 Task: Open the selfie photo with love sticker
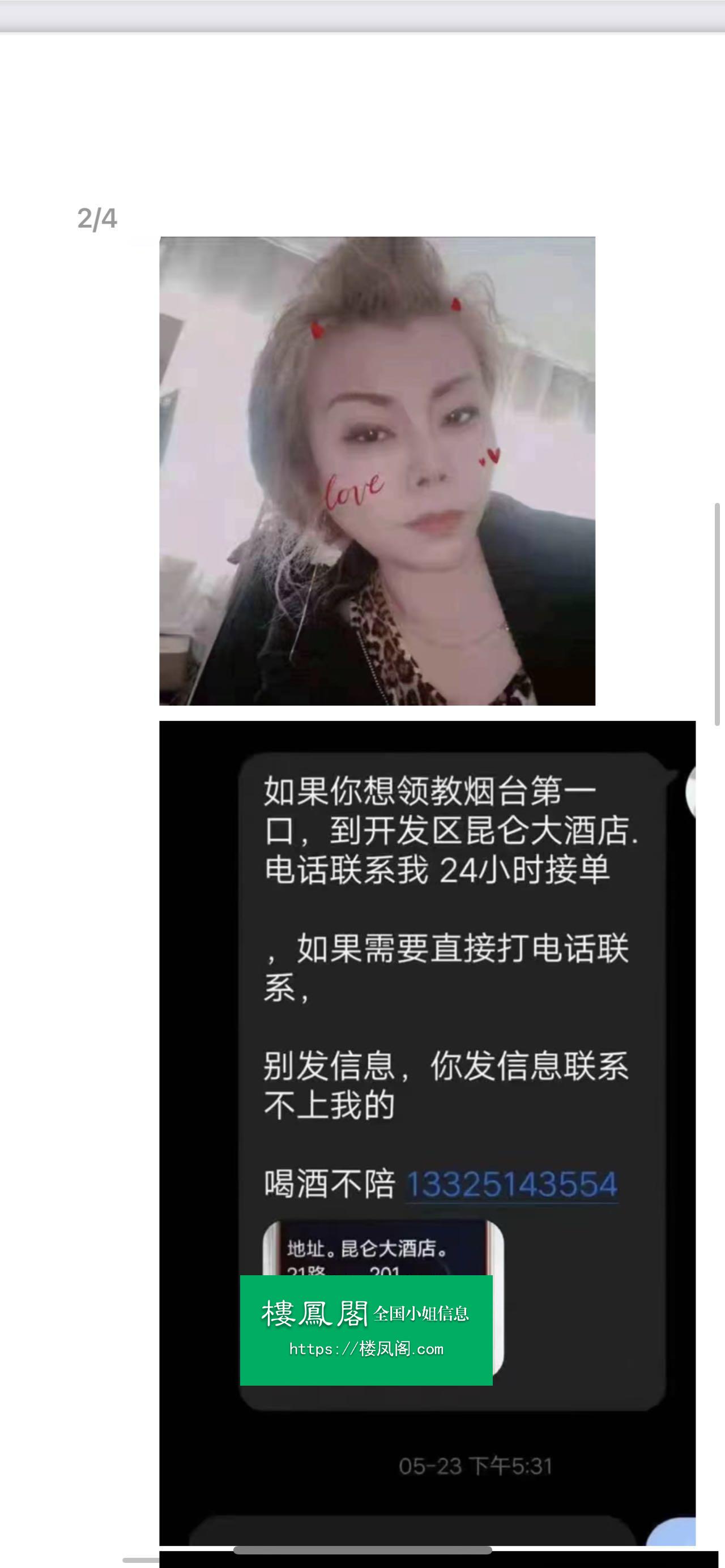click(377, 471)
